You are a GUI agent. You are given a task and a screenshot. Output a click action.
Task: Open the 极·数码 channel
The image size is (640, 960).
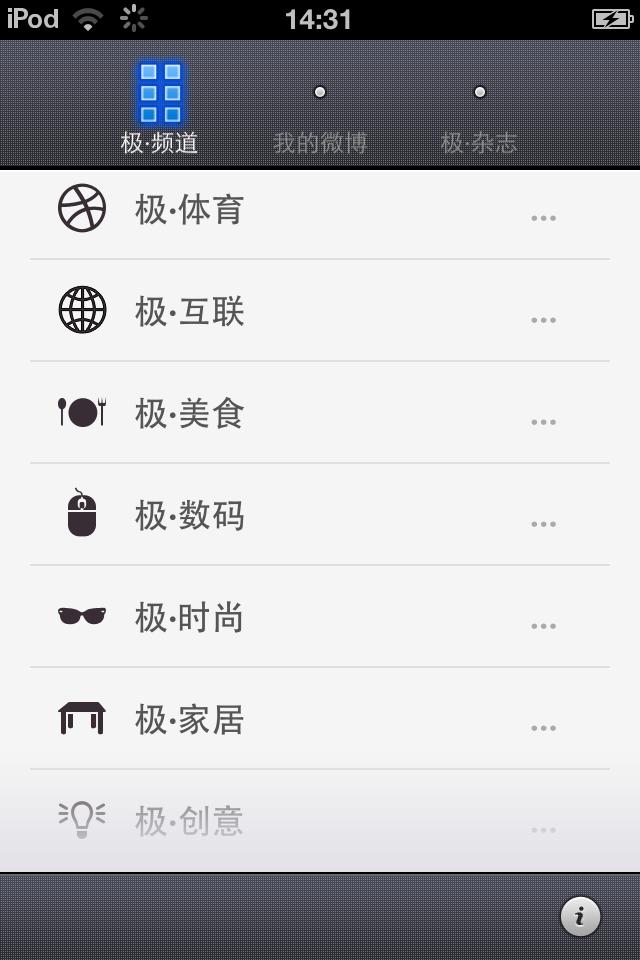click(x=190, y=517)
